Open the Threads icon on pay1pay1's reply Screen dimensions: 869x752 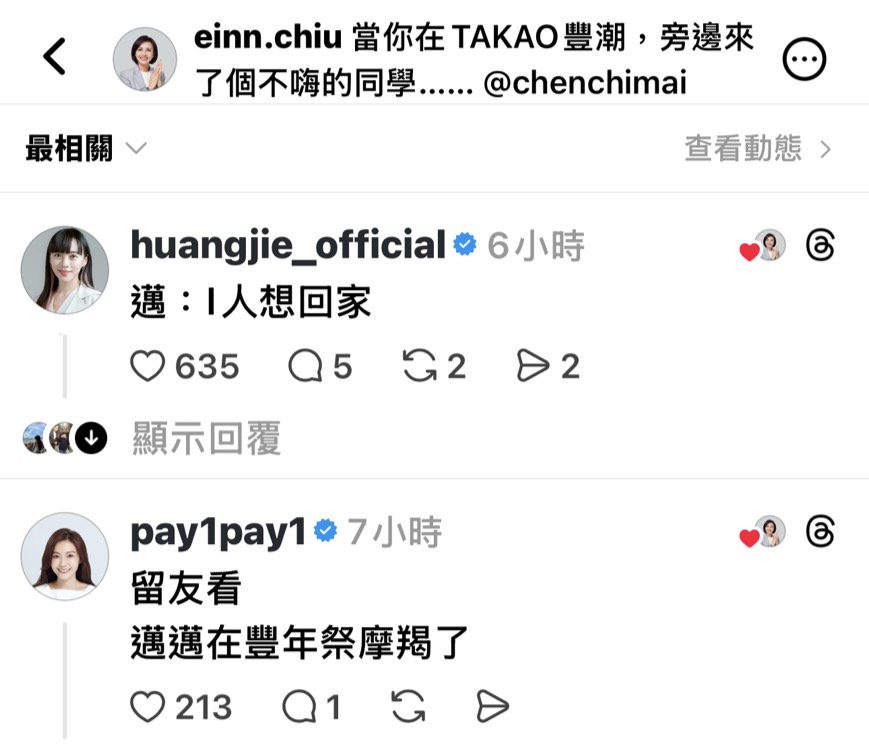pyautogui.click(x=819, y=532)
